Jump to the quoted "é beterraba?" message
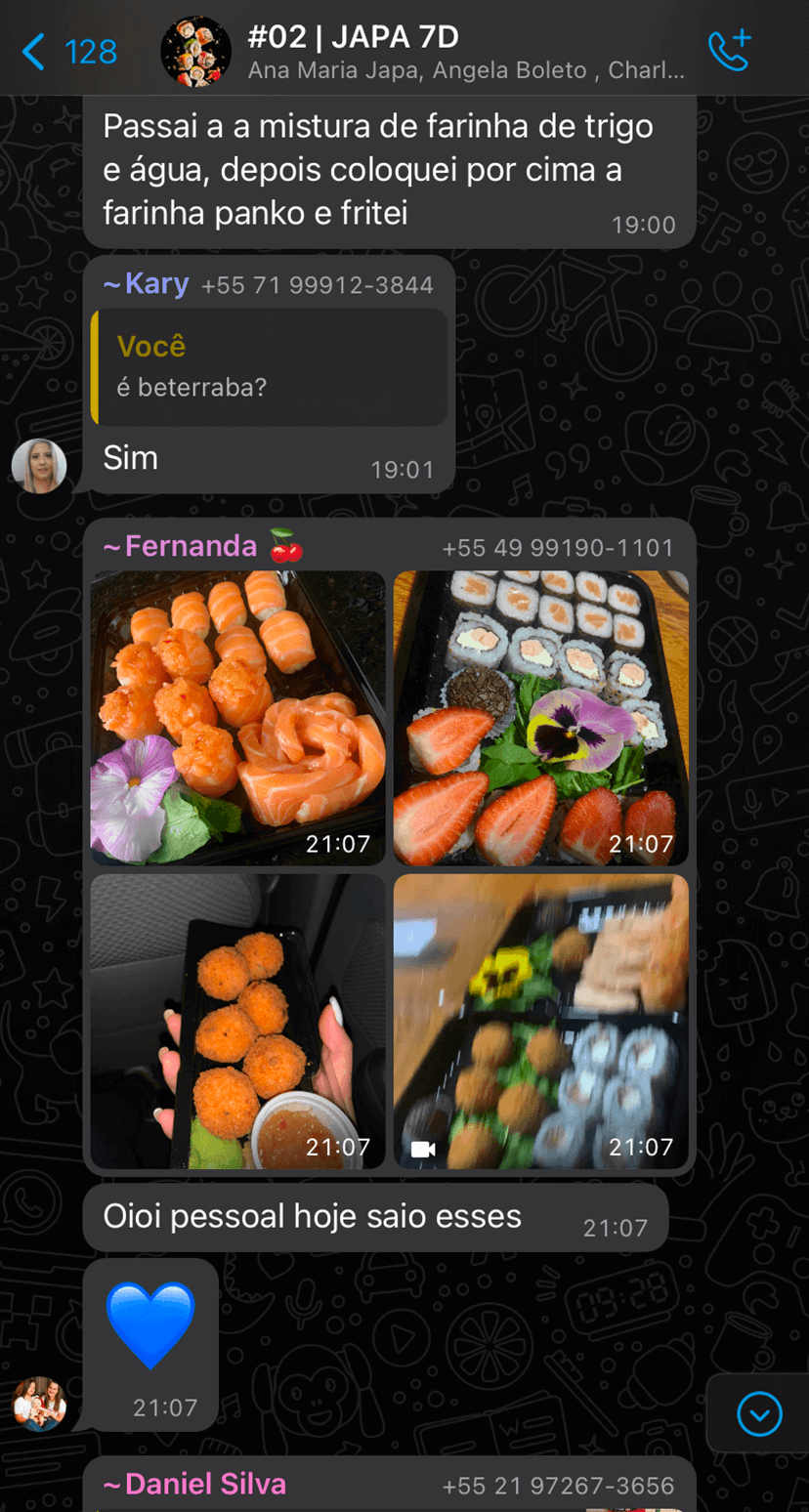The image size is (809, 1512). click(x=269, y=366)
